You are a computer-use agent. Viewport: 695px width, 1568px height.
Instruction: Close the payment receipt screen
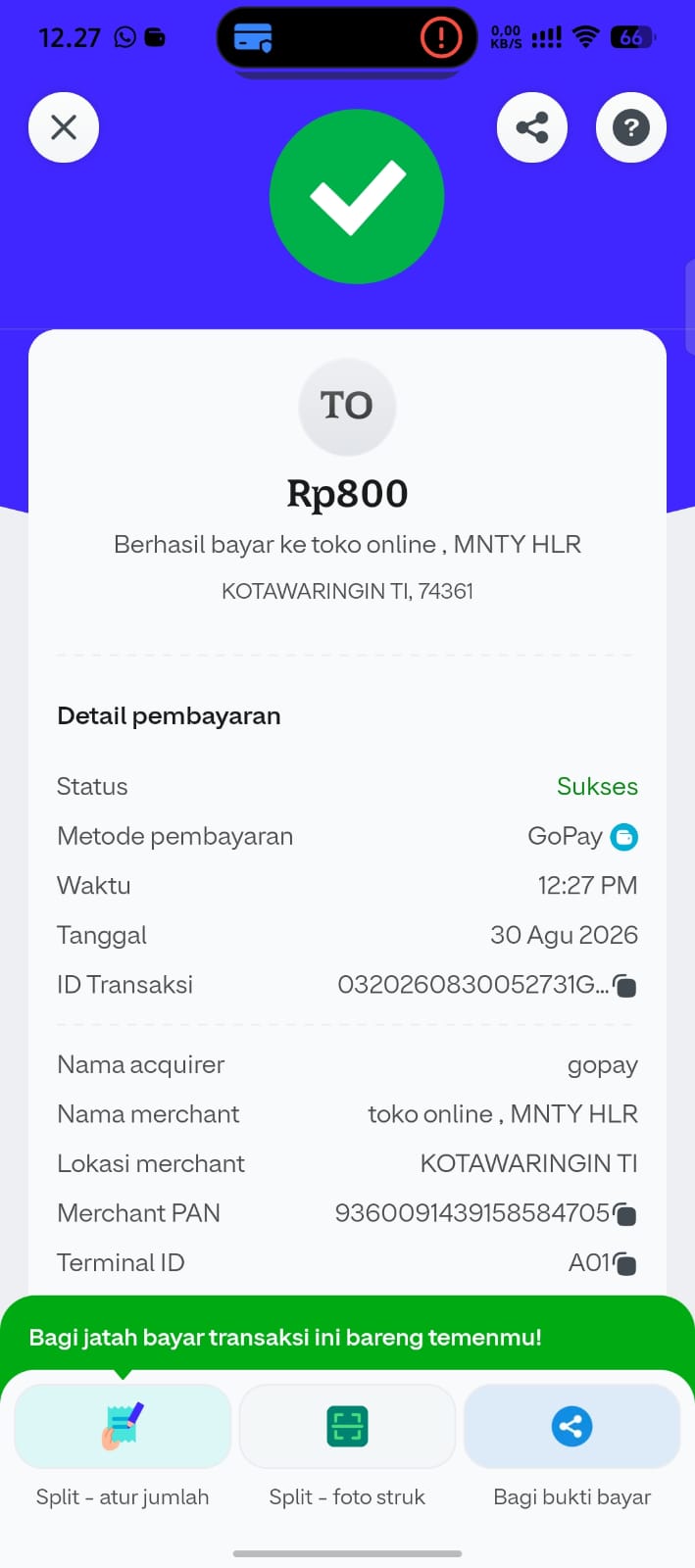64,127
